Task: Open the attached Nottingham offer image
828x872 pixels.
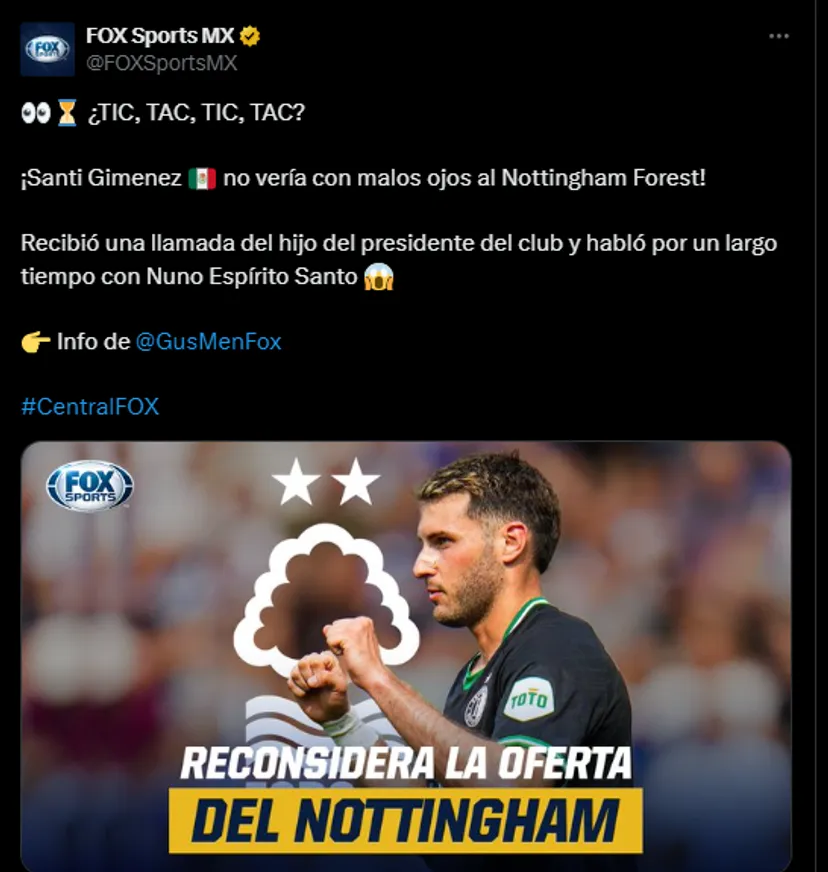Action: click(x=406, y=655)
